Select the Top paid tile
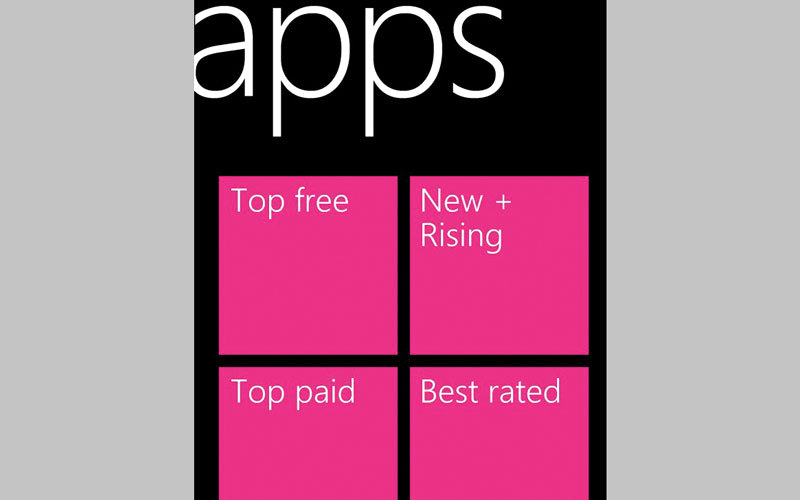Image resolution: width=800 pixels, height=500 pixels. 308,432
